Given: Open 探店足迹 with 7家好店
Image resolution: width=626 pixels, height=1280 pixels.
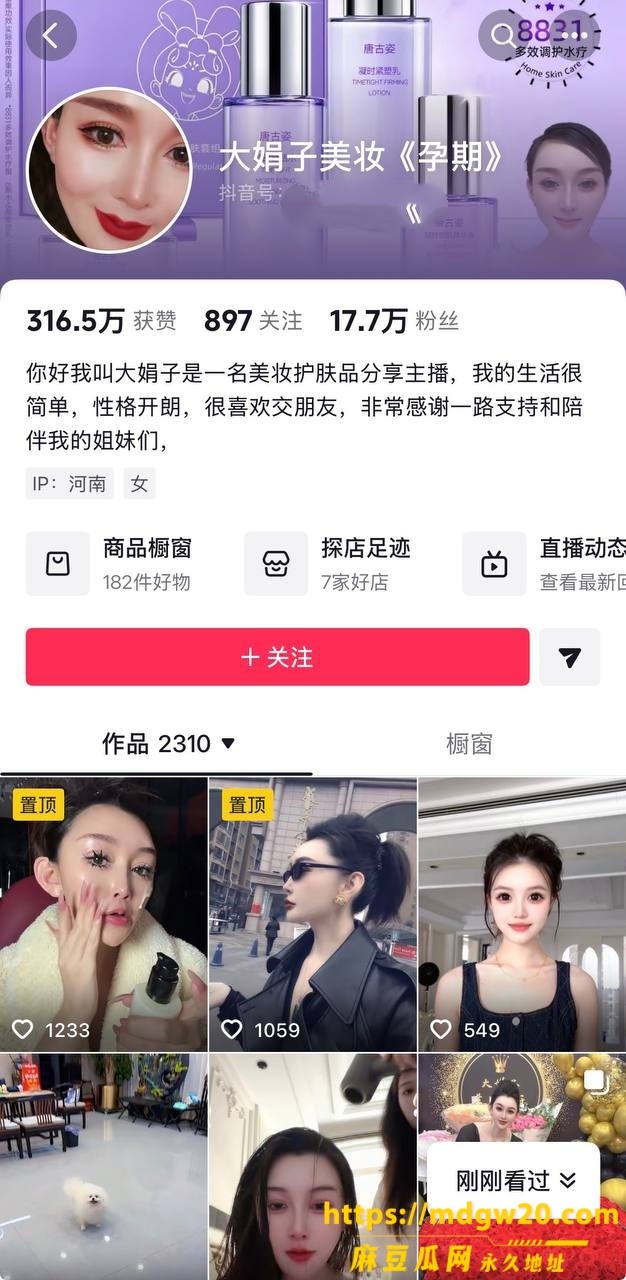Looking at the screenshot, I should click(x=328, y=564).
